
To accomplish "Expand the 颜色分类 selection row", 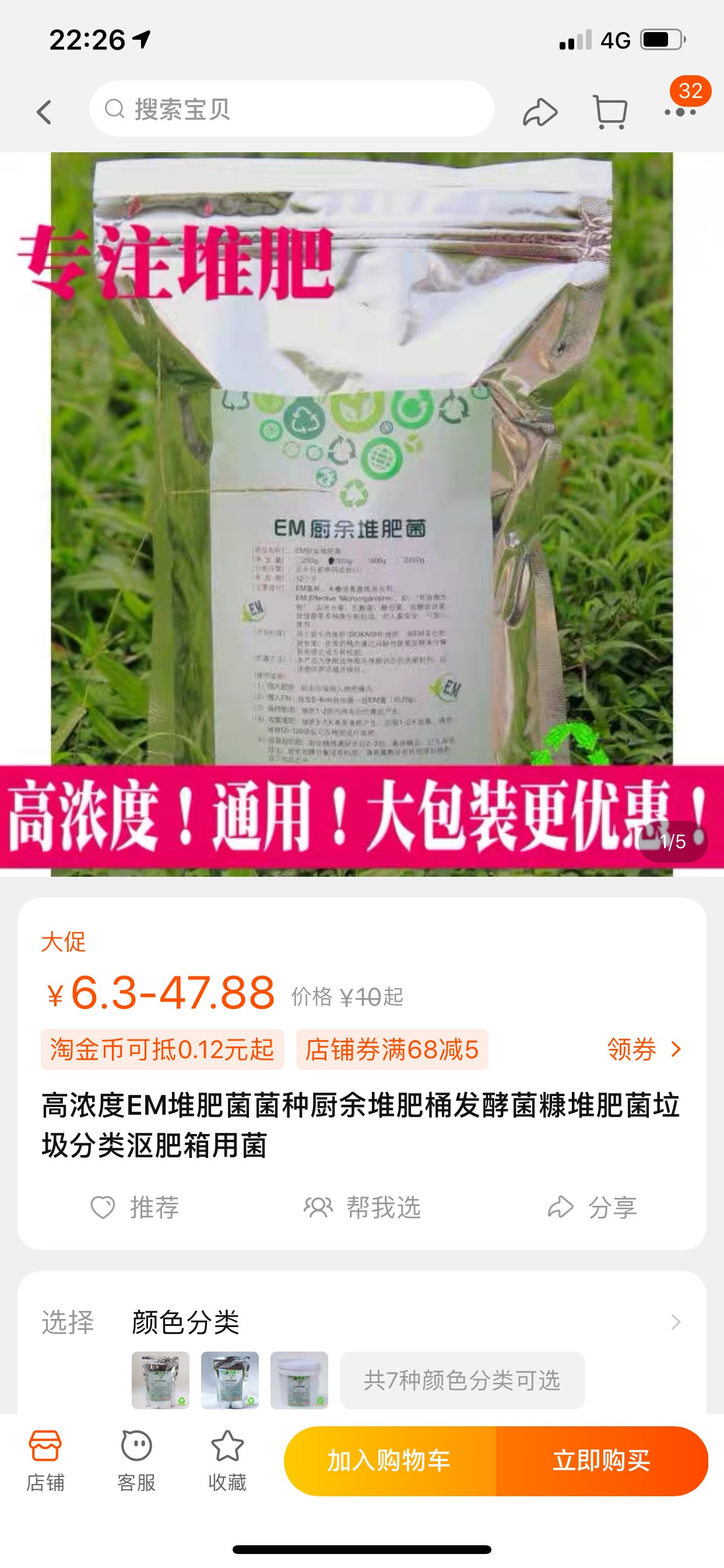I will pyautogui.click(x=361, y=1322).
